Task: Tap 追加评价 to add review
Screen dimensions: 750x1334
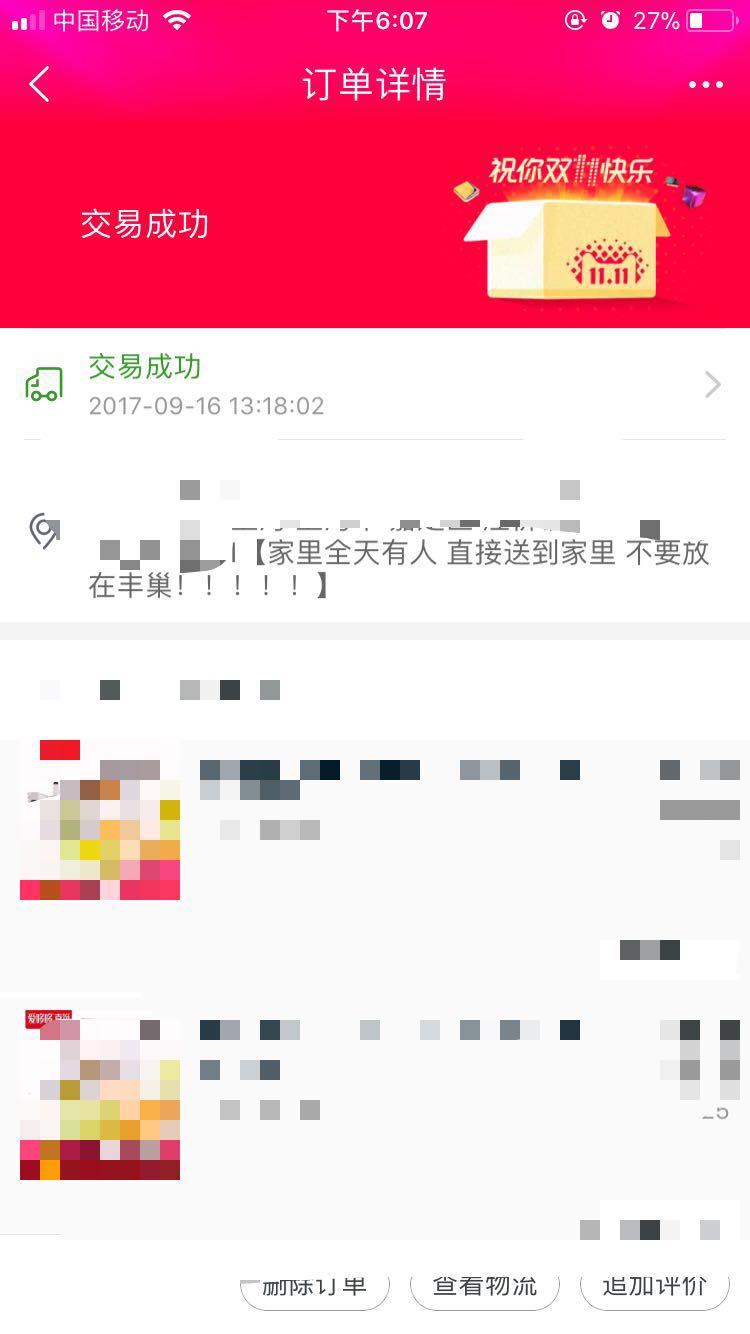Action: (655, 1286)
